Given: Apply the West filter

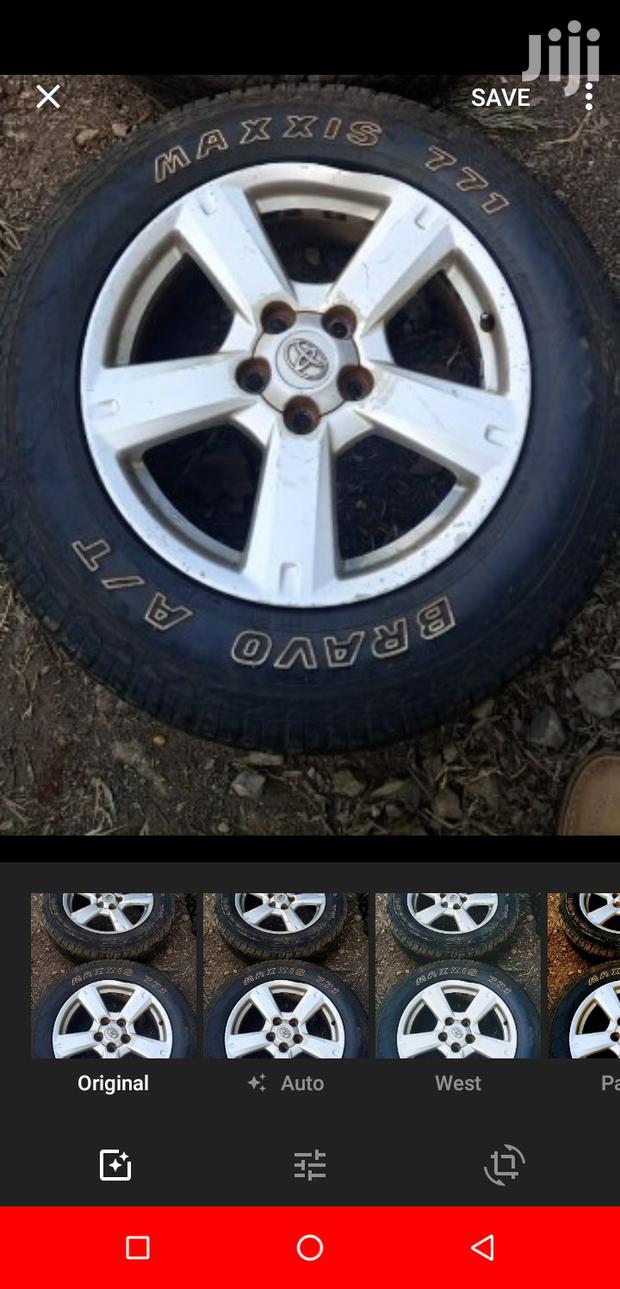Looking at the screenshot, I should (458, 976).
